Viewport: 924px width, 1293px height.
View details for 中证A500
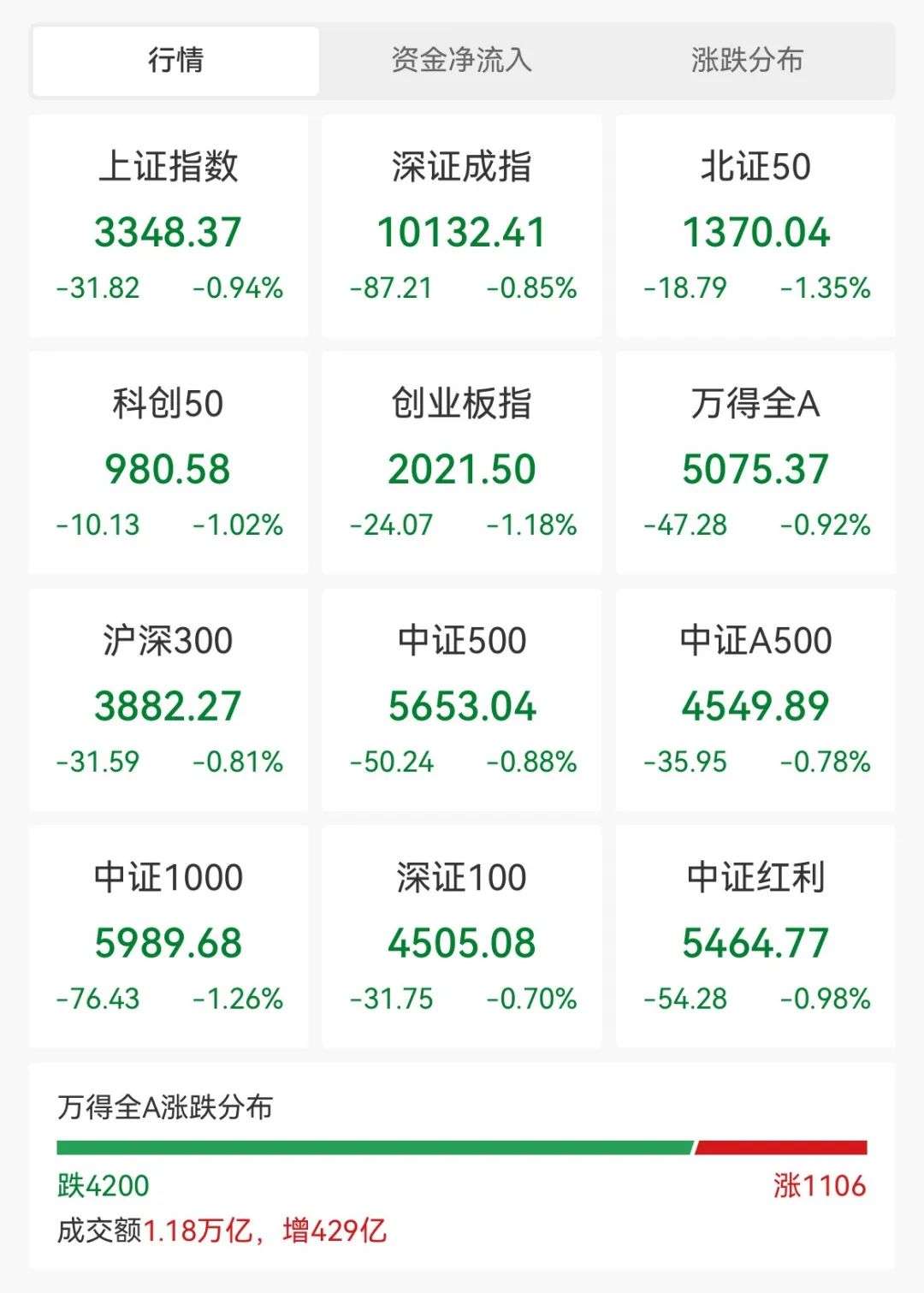pyautogui.click(x=755, y=700)
